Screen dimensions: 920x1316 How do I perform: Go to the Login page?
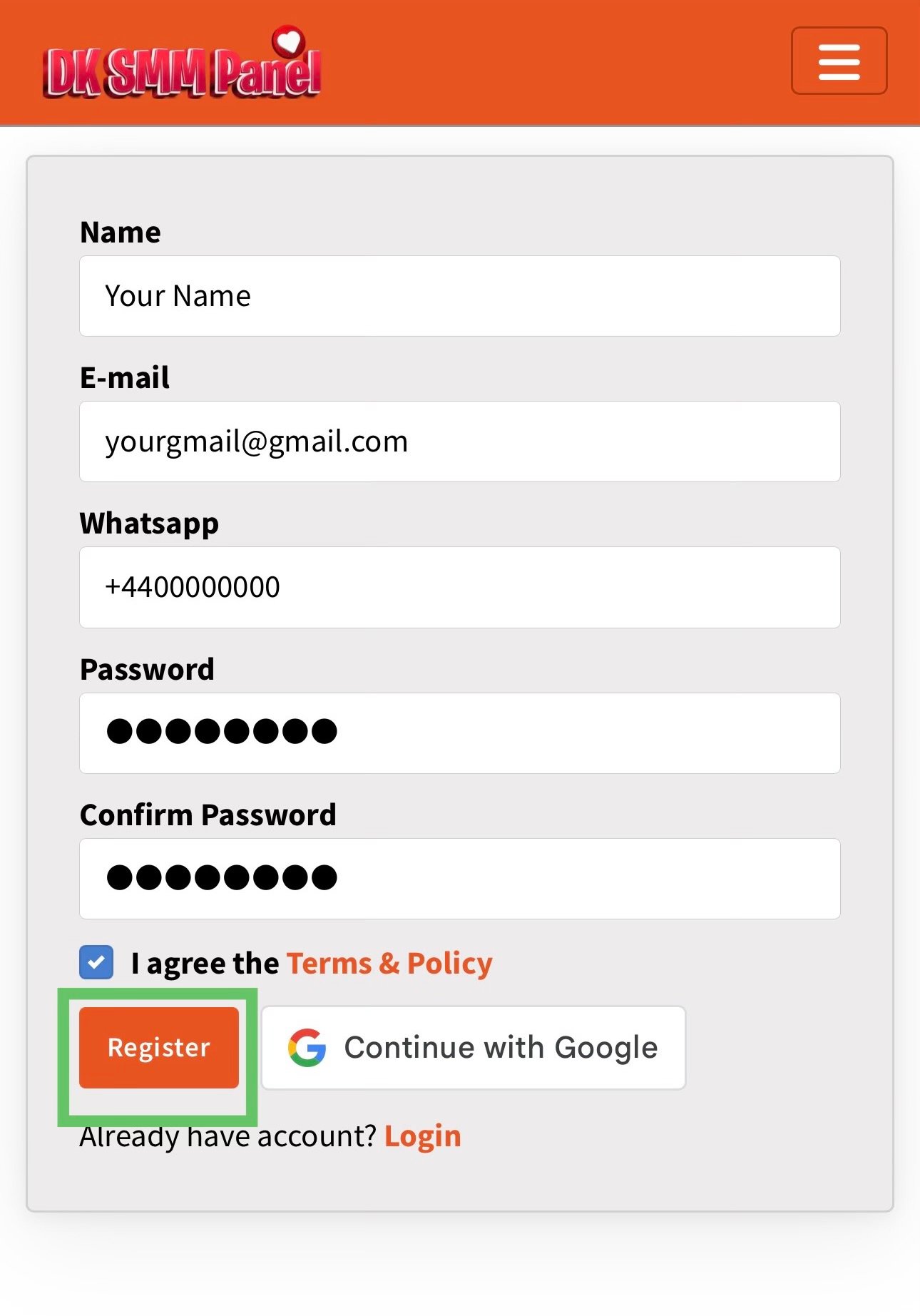(422, 1136)
